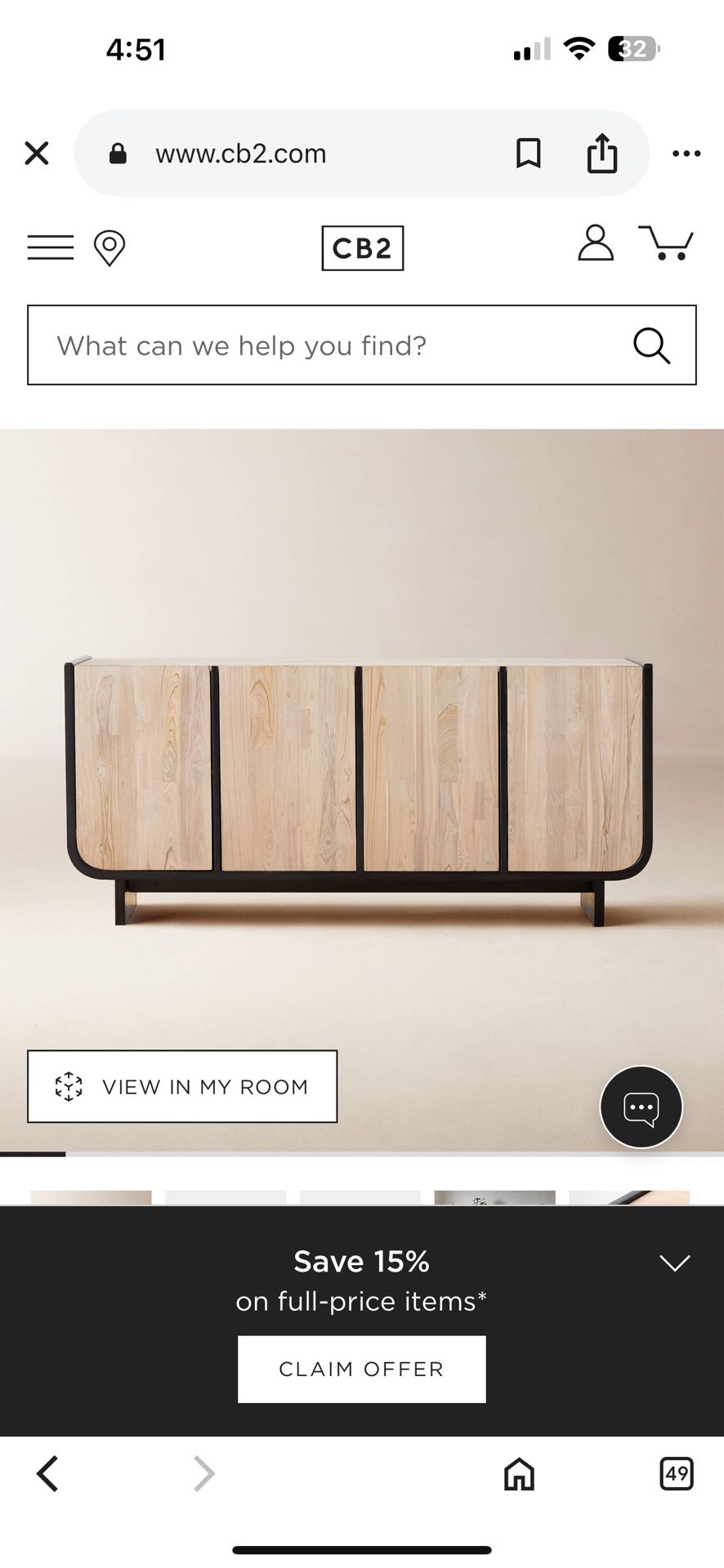Collapse the Save 15% banner chevron

pos(675,1263)
